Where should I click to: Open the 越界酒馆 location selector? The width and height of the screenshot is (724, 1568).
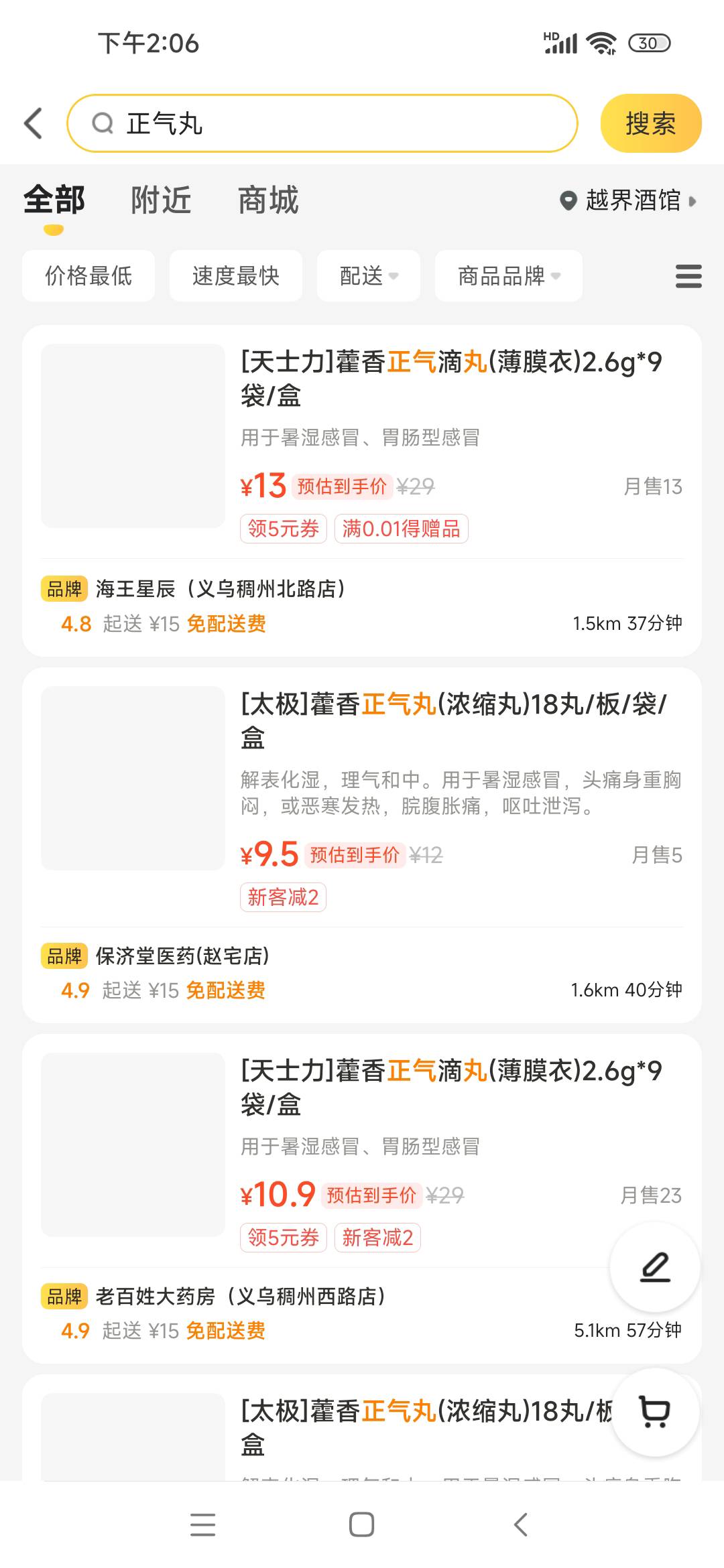629,200
